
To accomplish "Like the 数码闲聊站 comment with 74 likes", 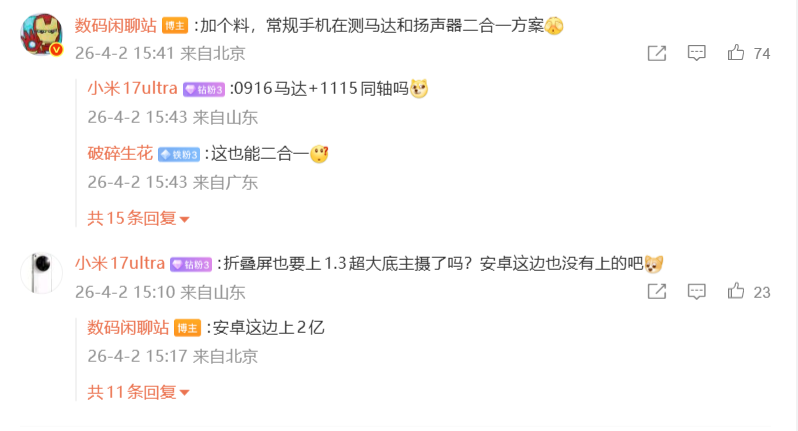I will 736,53.
